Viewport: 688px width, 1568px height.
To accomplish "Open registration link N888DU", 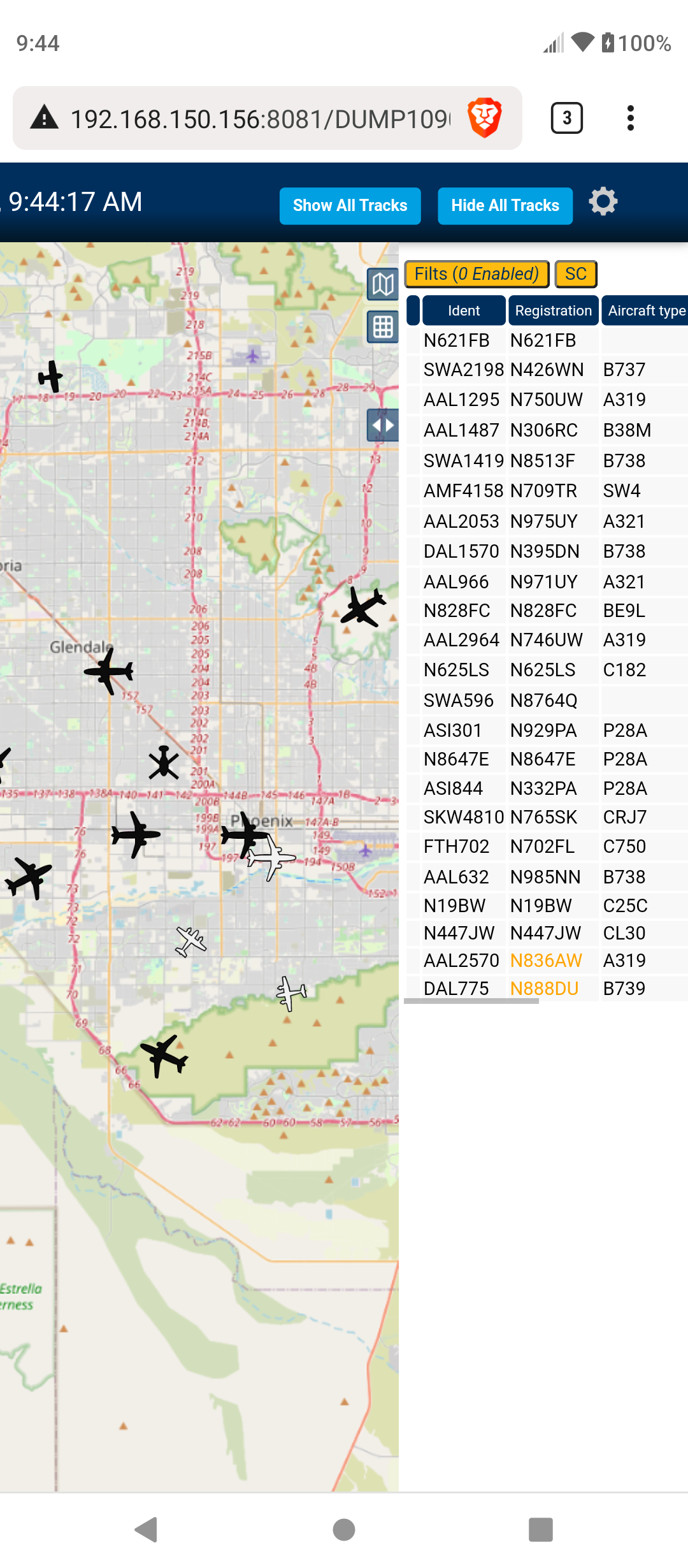I will [544, 989].
